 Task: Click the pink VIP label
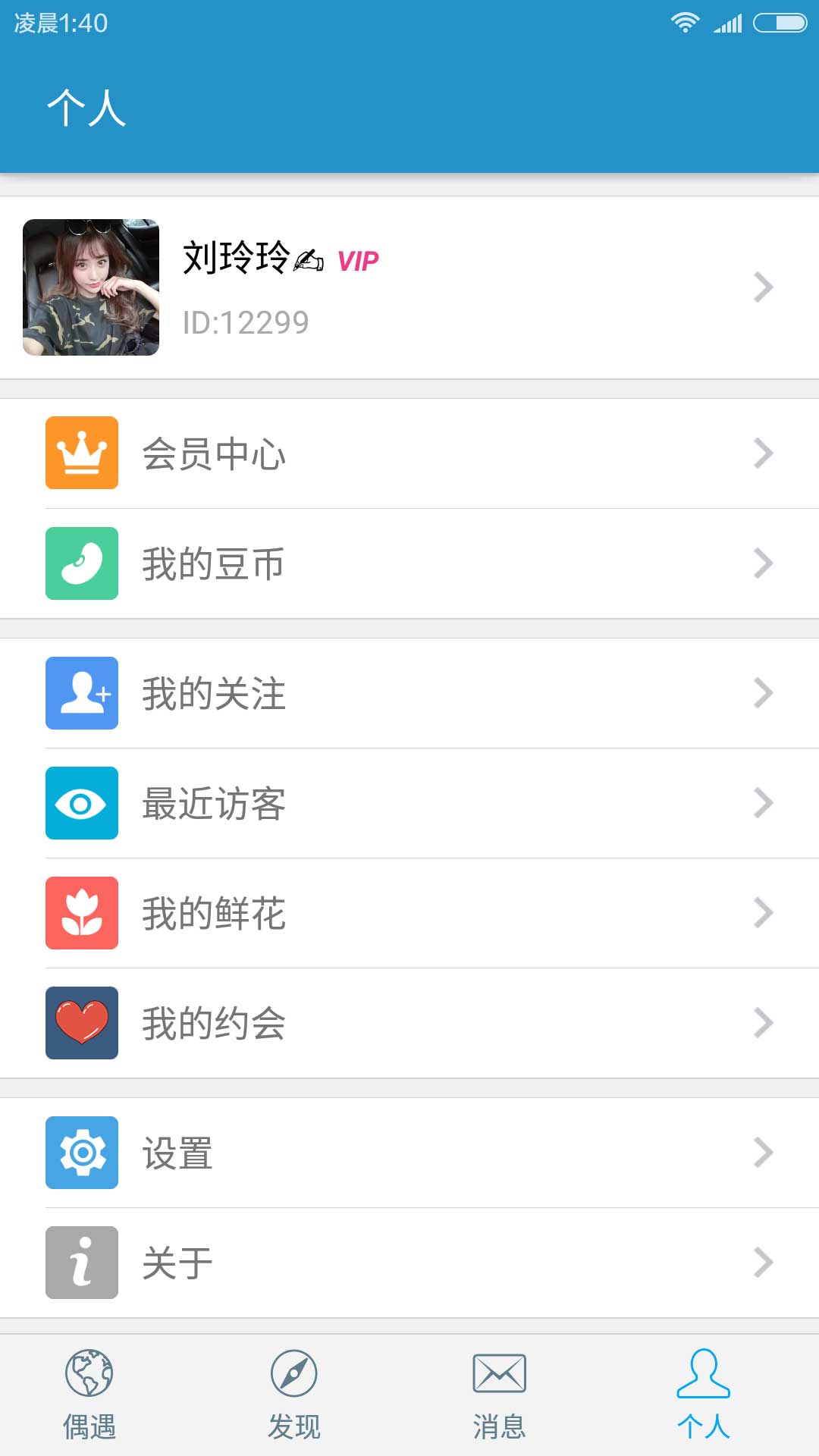click(x=359, y=261)
